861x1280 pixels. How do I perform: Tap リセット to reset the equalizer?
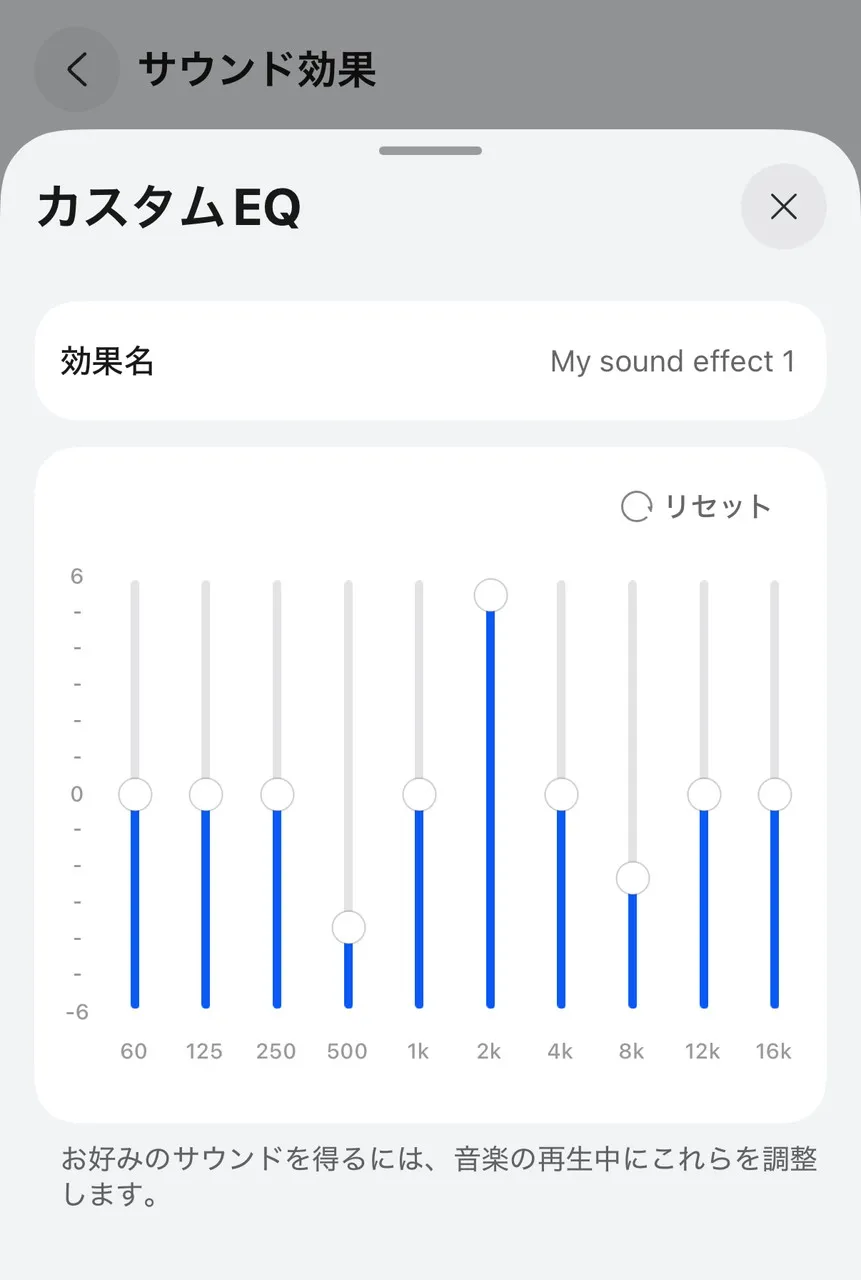[716, 507]
